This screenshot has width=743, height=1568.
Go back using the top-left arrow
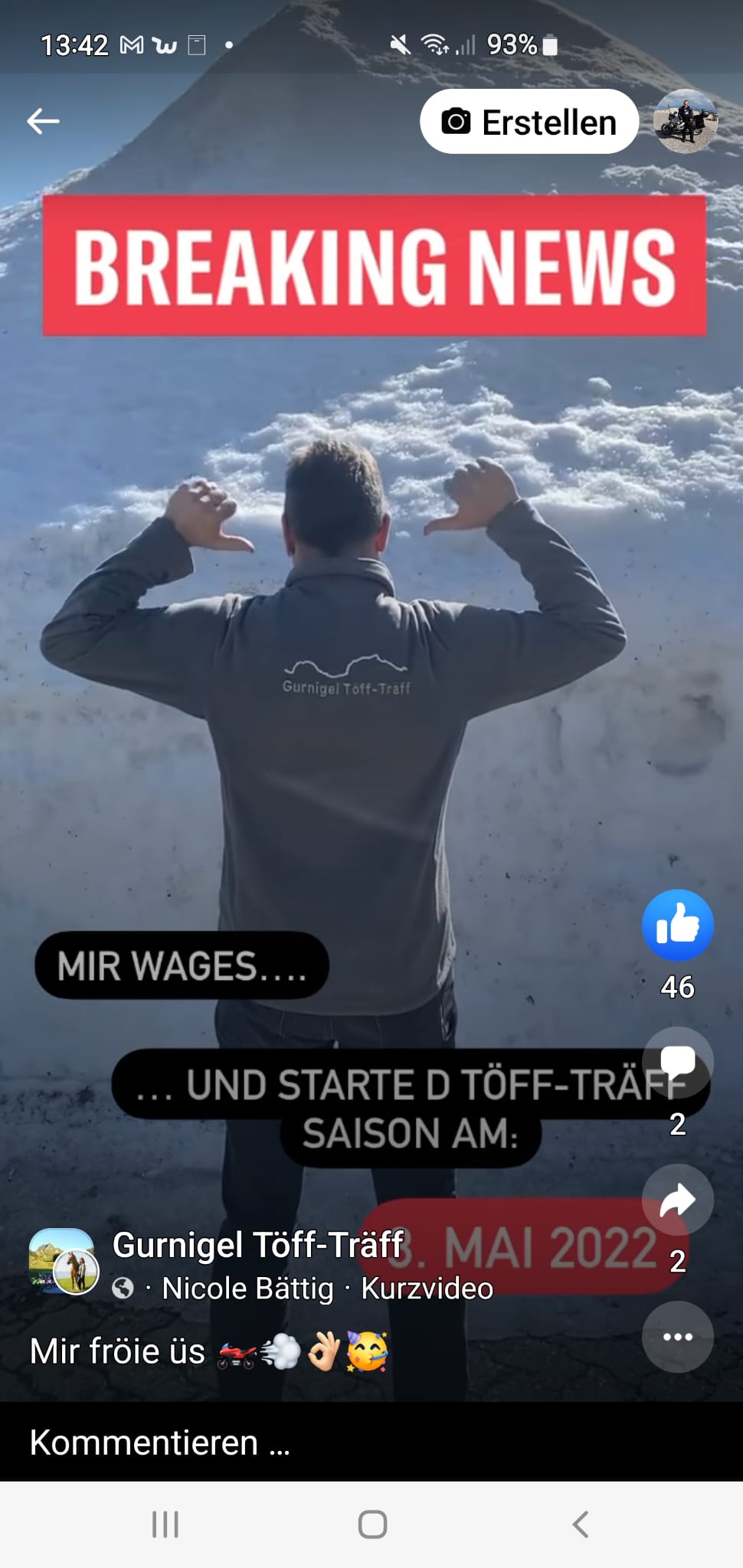43,121
